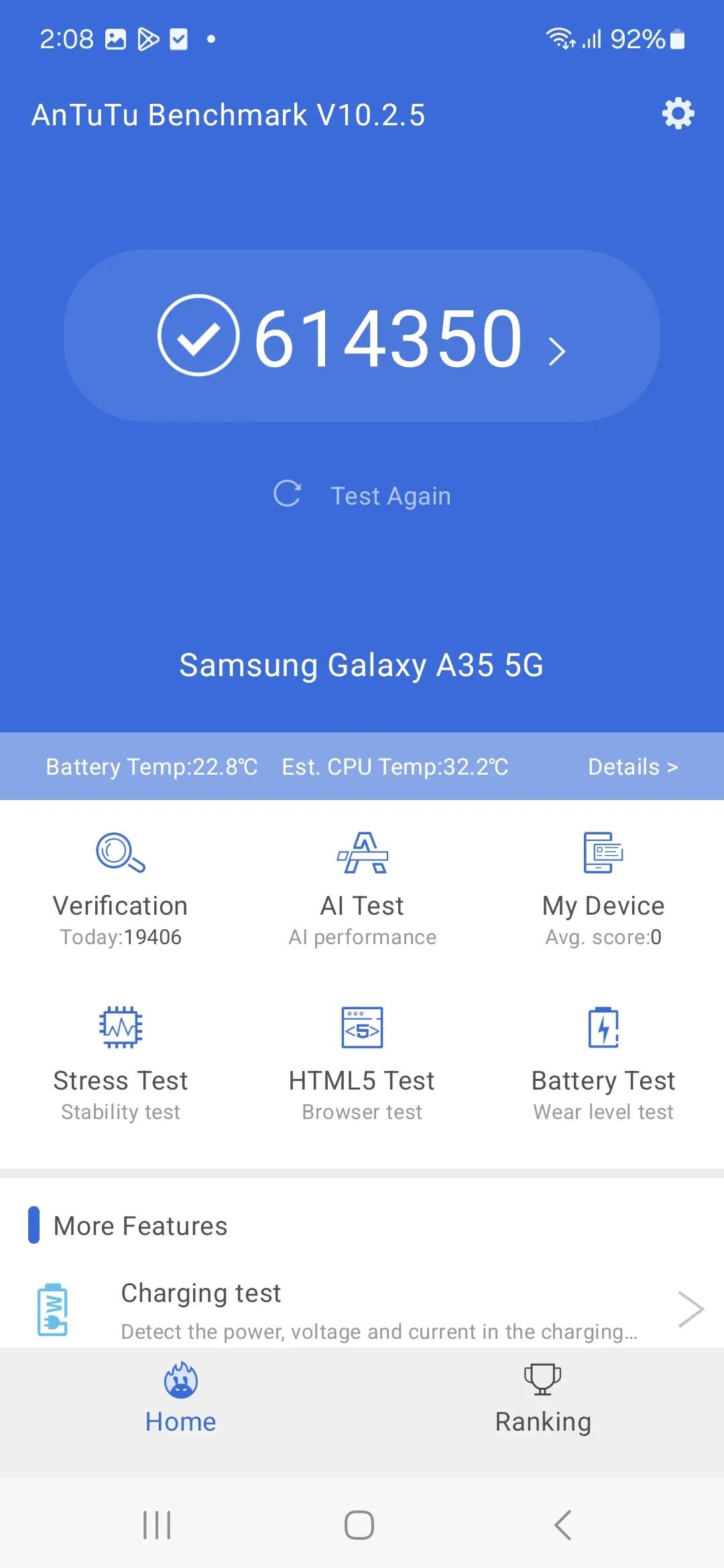Open the settings gear icon
This screenshot has height=1568, width=724.
(678, 114)
